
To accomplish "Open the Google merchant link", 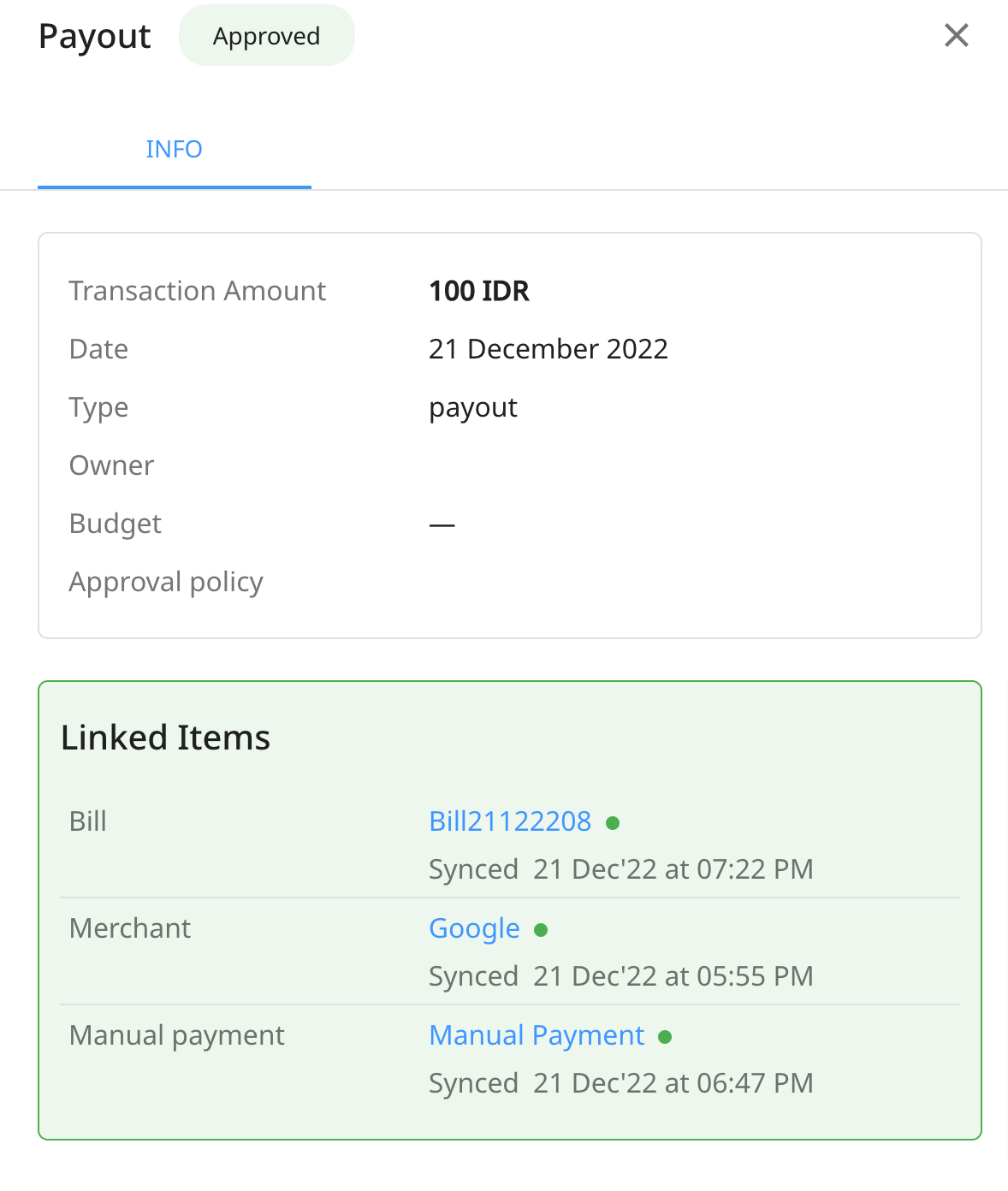I will click(x=474, y=928).
